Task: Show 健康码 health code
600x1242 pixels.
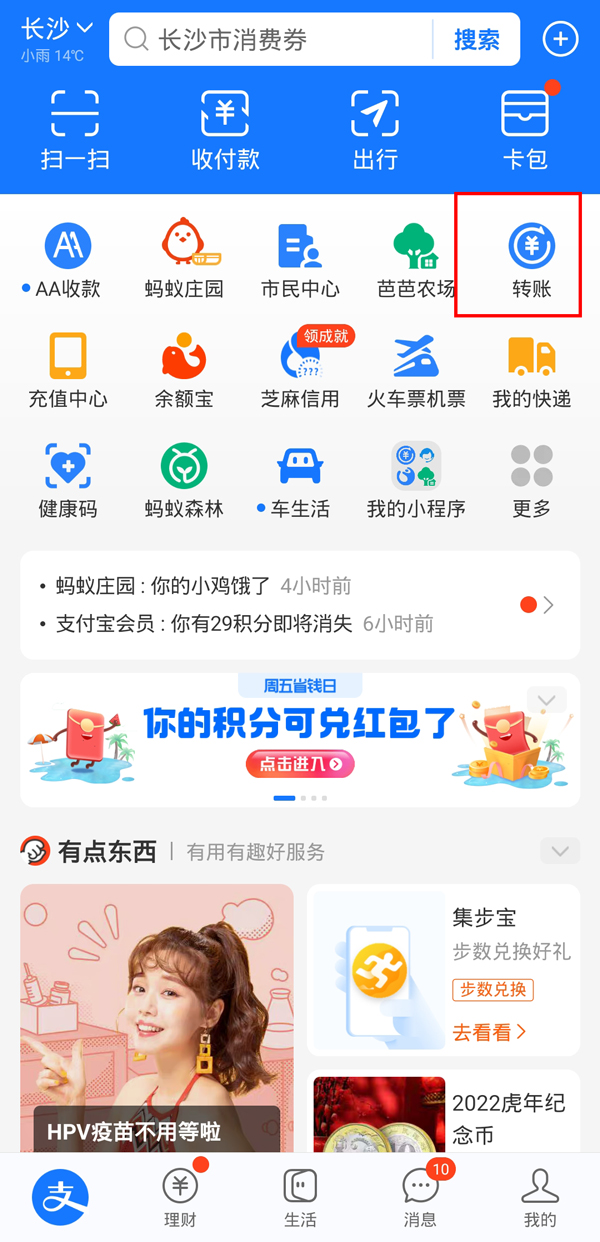Action: click(68, 478)
